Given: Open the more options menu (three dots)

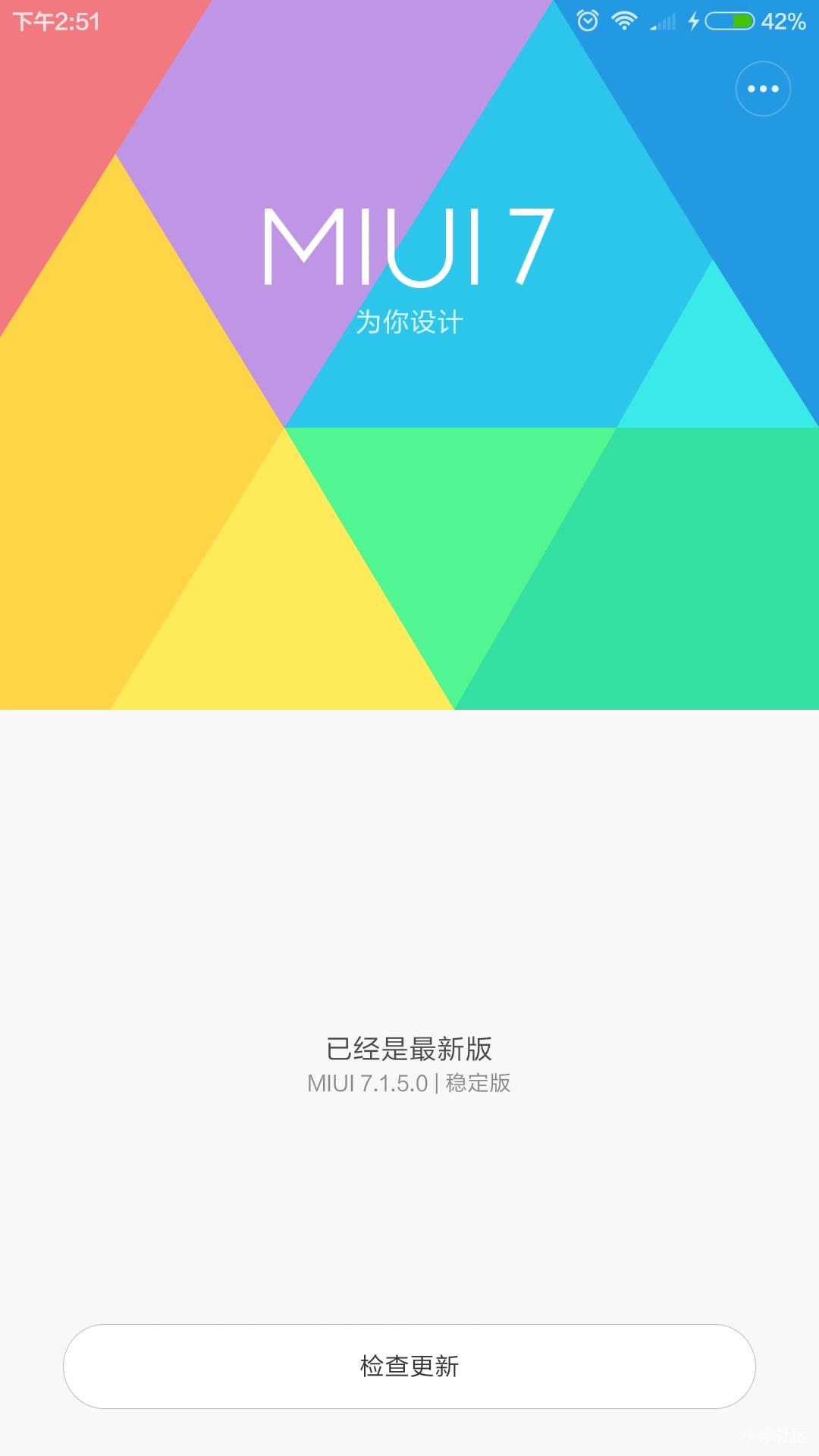Looking at the screenshot, I should pos(763,89).
